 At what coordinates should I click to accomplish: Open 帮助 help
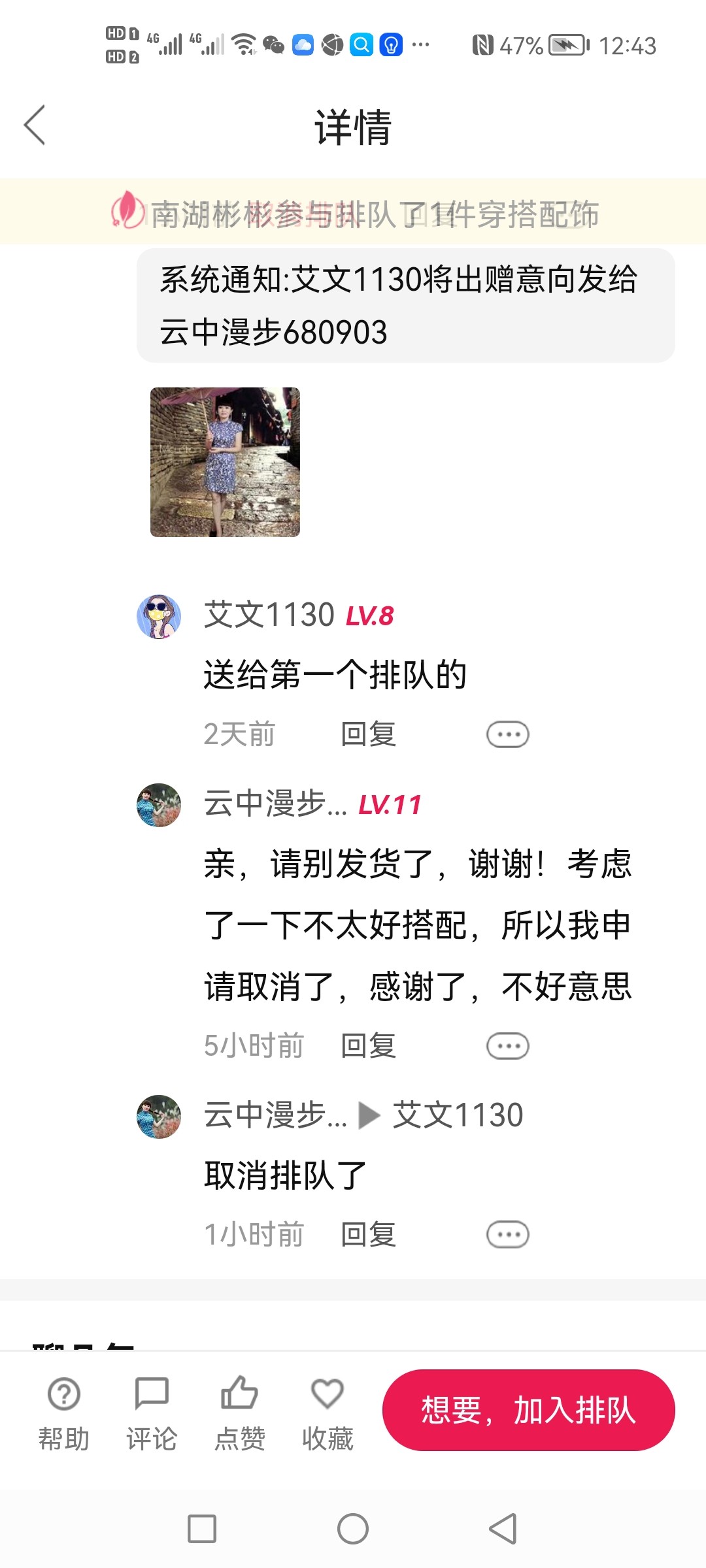point(64,1410)
